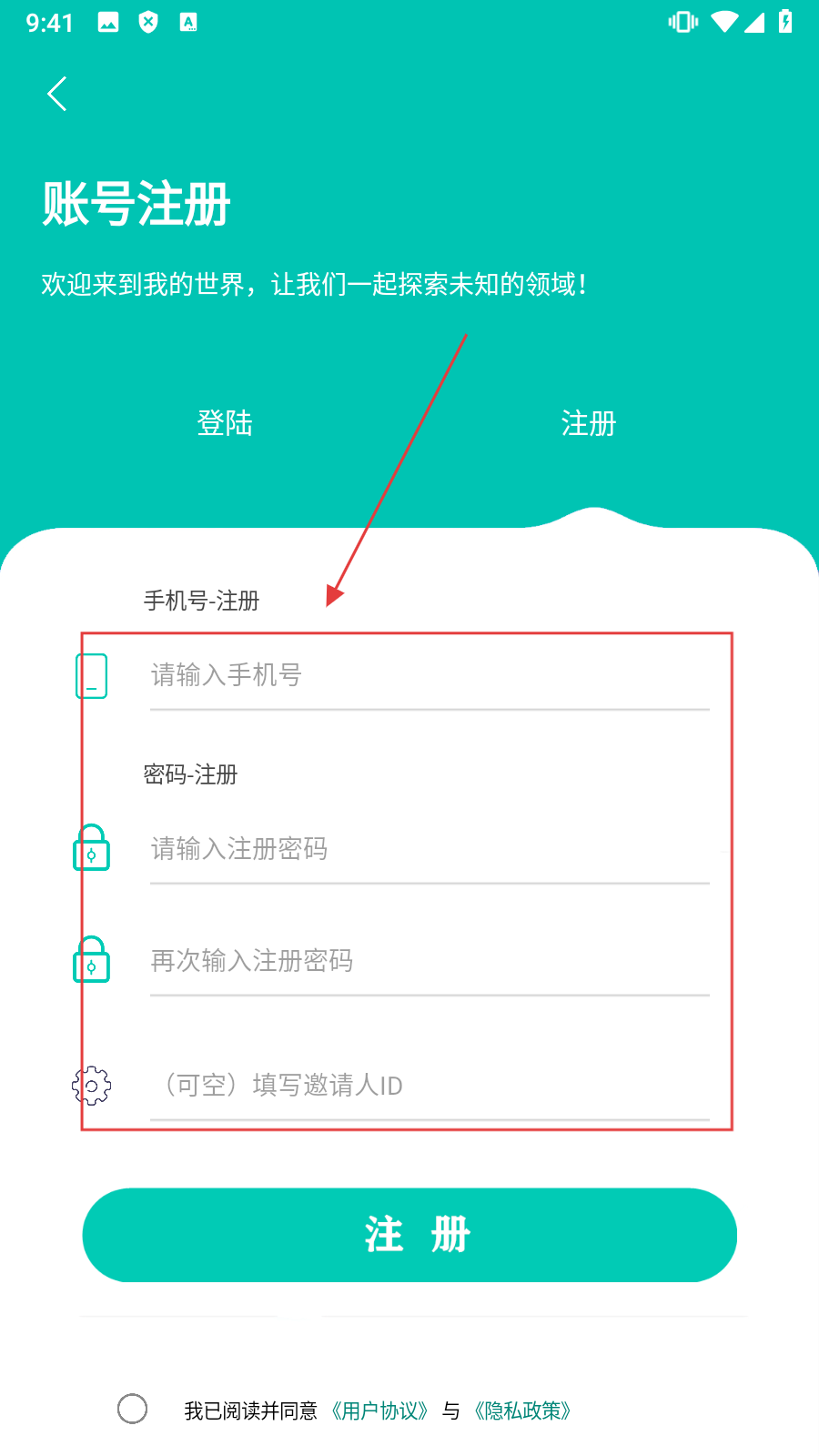Go back using the top-left arrow
Viewport: 819px width, 1456px height.
(x=57, y=94)
